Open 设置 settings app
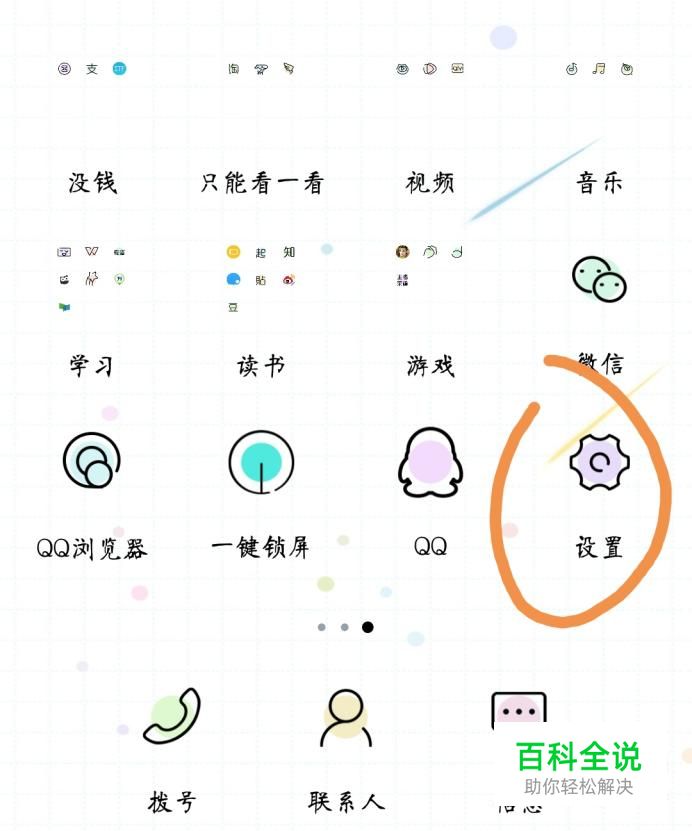This screenshot has height=831, width=692. point(599,462)
